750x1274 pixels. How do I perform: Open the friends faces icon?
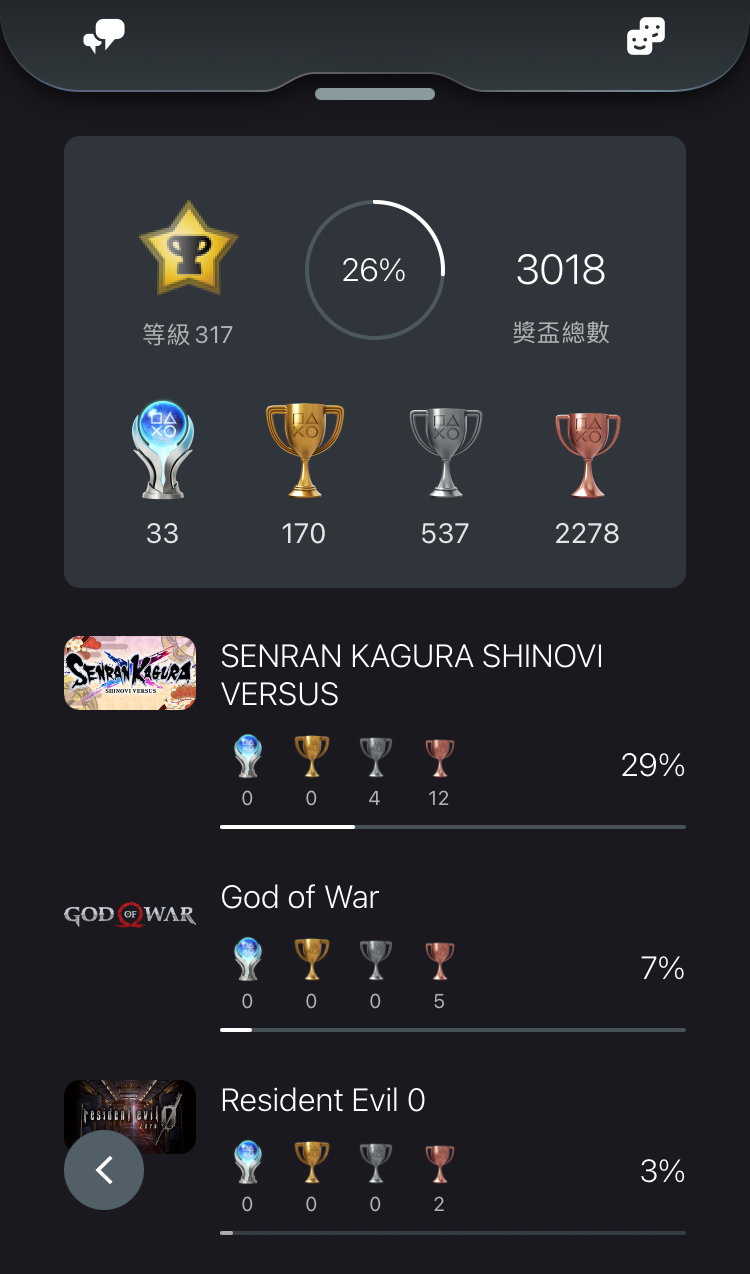[646, 37]
